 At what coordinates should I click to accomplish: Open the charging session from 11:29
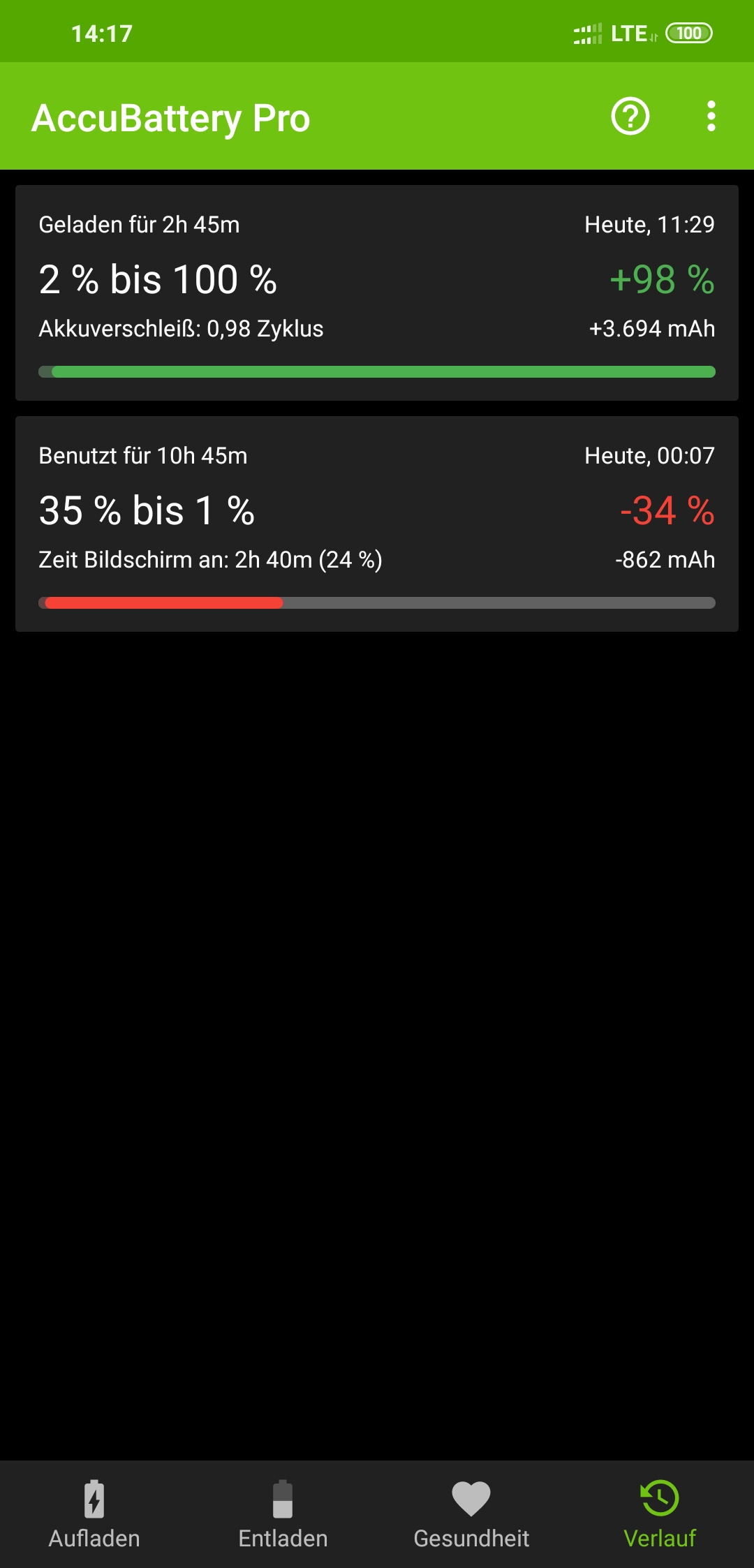tap(377, 293)
